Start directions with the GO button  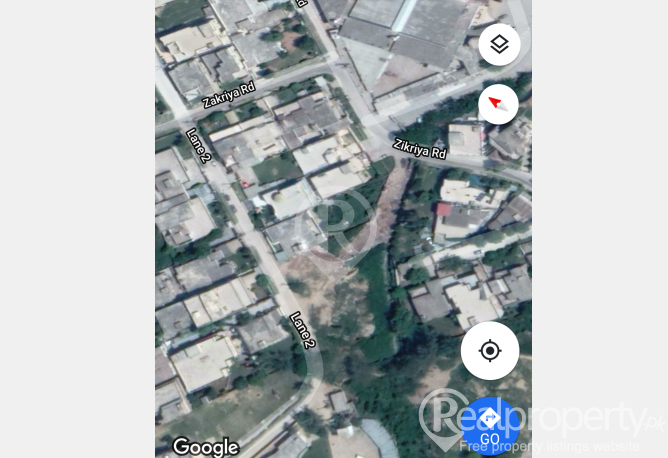490,424
